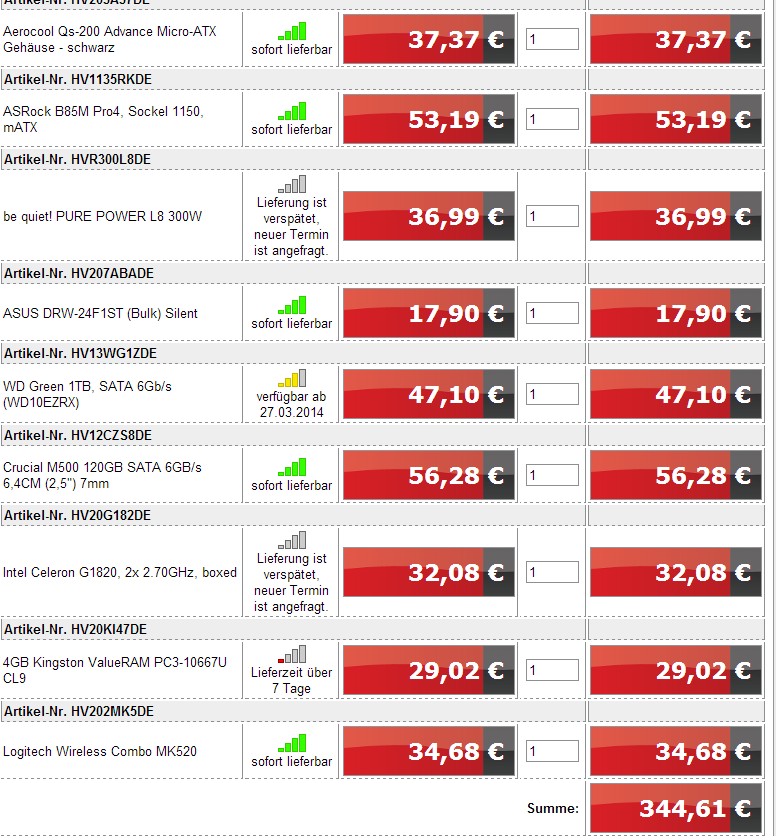Change quantity of be quiet! PURE POWER L8
Screen dimensions: 776x836
[x=552, y=216]
